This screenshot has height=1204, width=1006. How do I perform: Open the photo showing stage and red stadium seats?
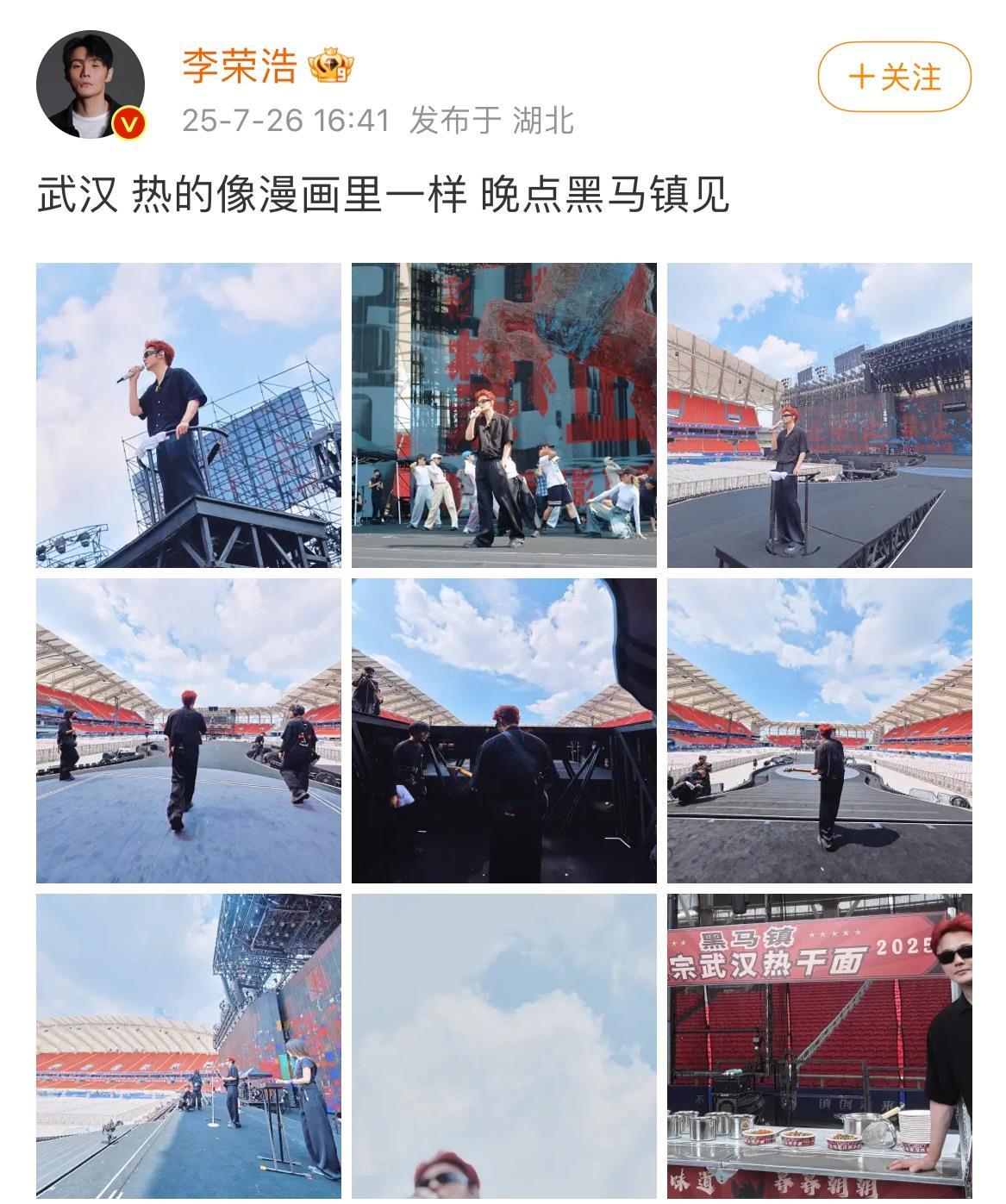tap(819, 415)
